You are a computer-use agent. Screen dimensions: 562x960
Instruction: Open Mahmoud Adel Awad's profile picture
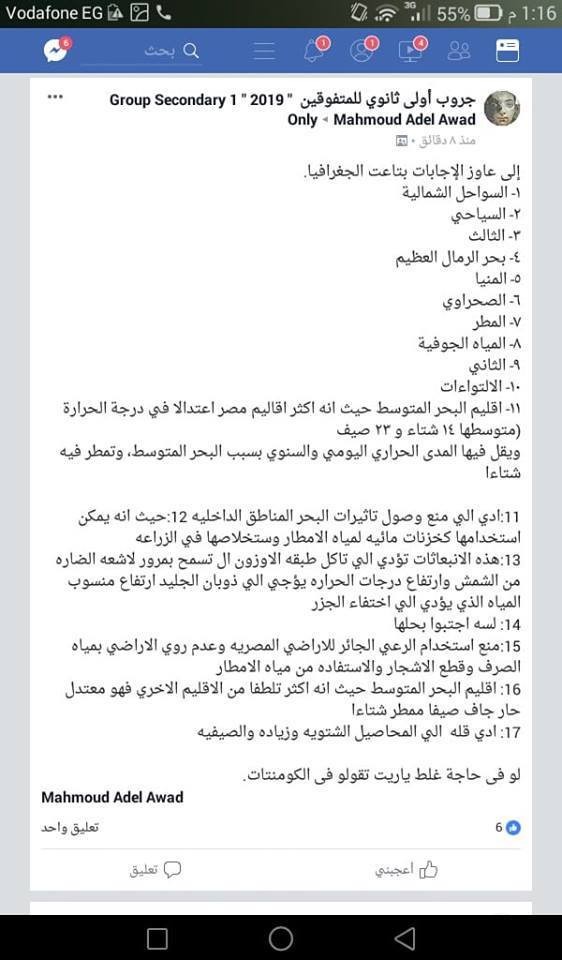(x=502, y=109)
